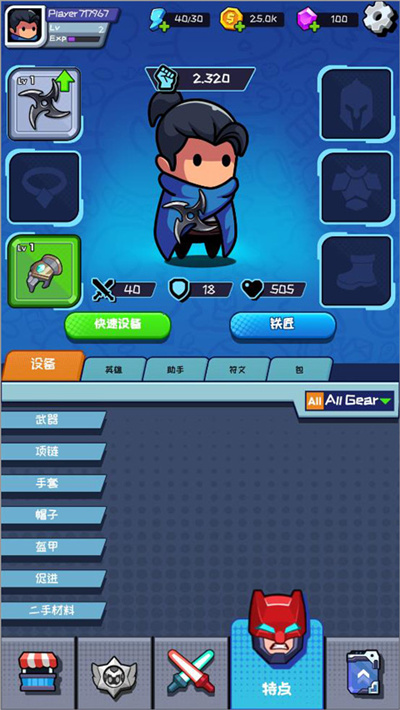Open the empty boots slot

coord(356,271)
